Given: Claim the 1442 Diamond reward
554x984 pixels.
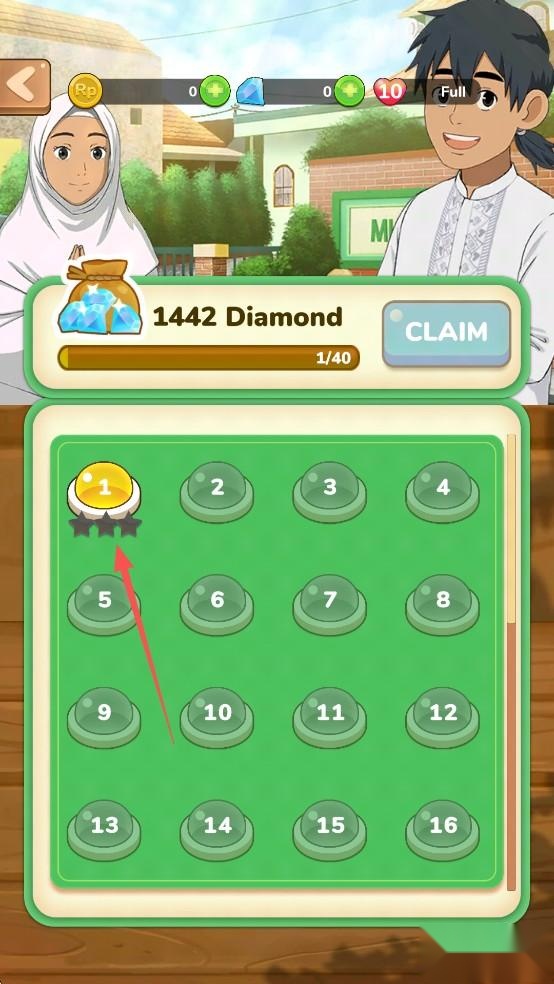Looking at the screenshot, I should click(446, 333).
